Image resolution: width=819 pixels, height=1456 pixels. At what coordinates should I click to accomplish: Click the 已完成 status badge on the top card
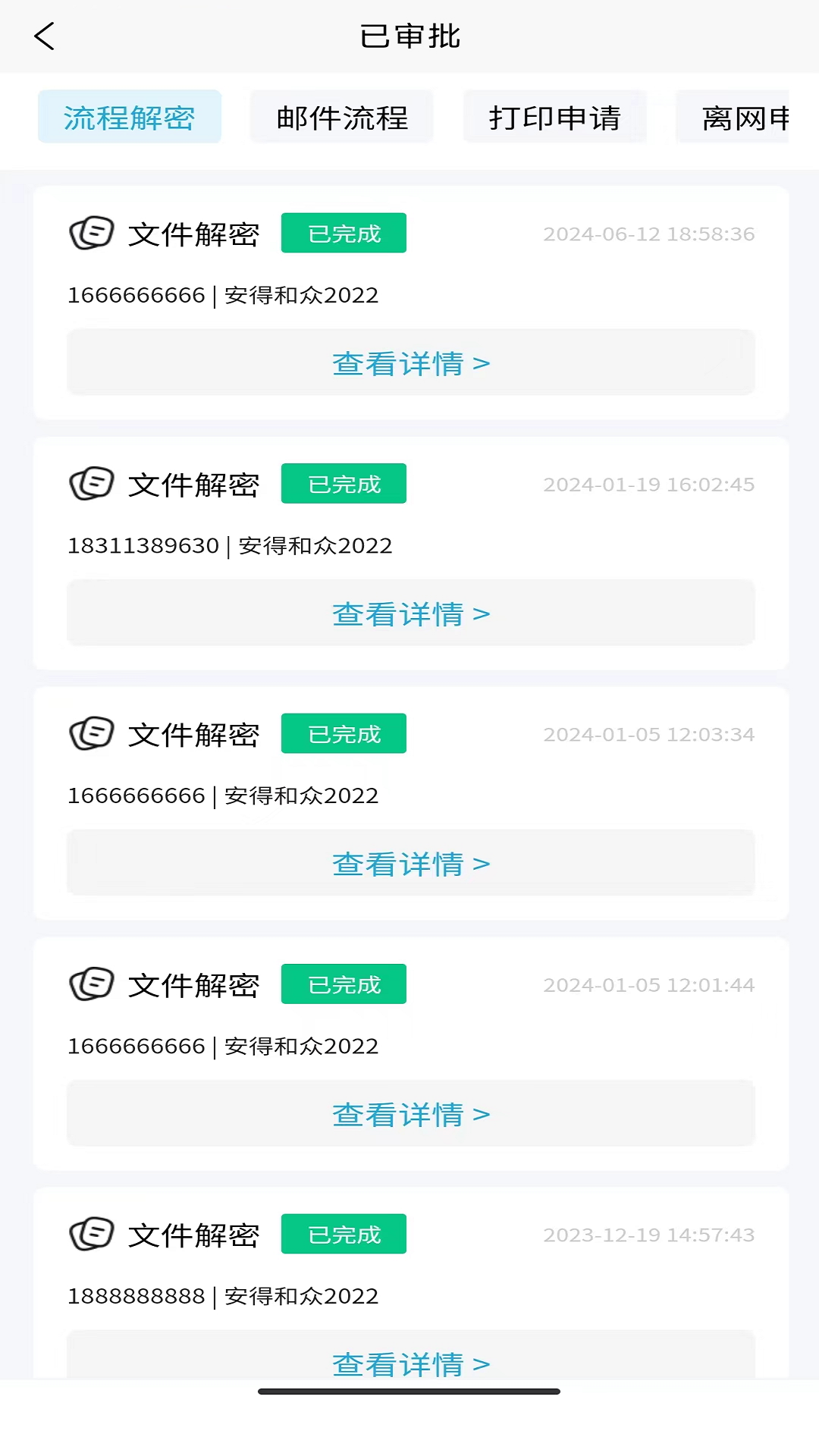[343, 233]
